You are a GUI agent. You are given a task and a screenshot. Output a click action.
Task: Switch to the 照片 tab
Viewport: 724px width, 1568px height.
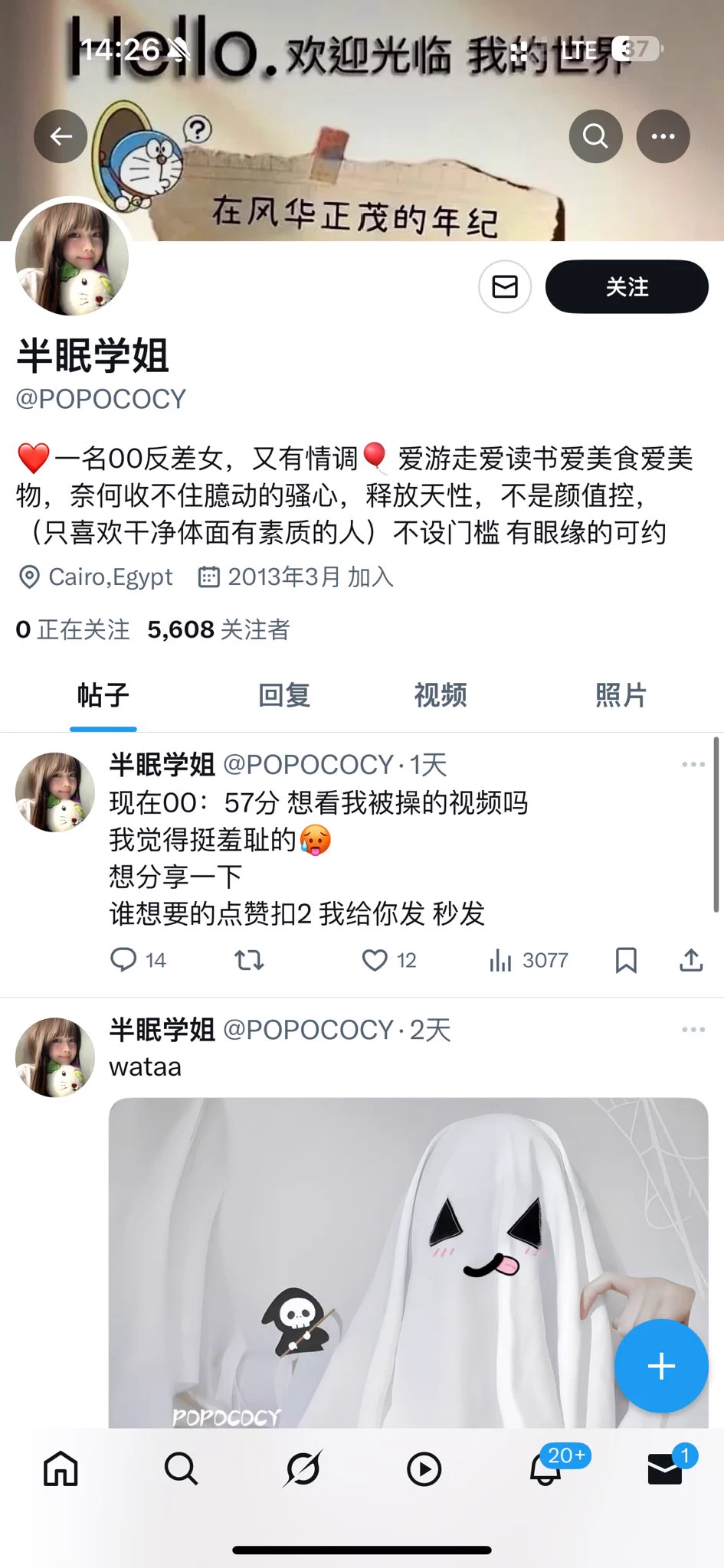pos(621,695)
